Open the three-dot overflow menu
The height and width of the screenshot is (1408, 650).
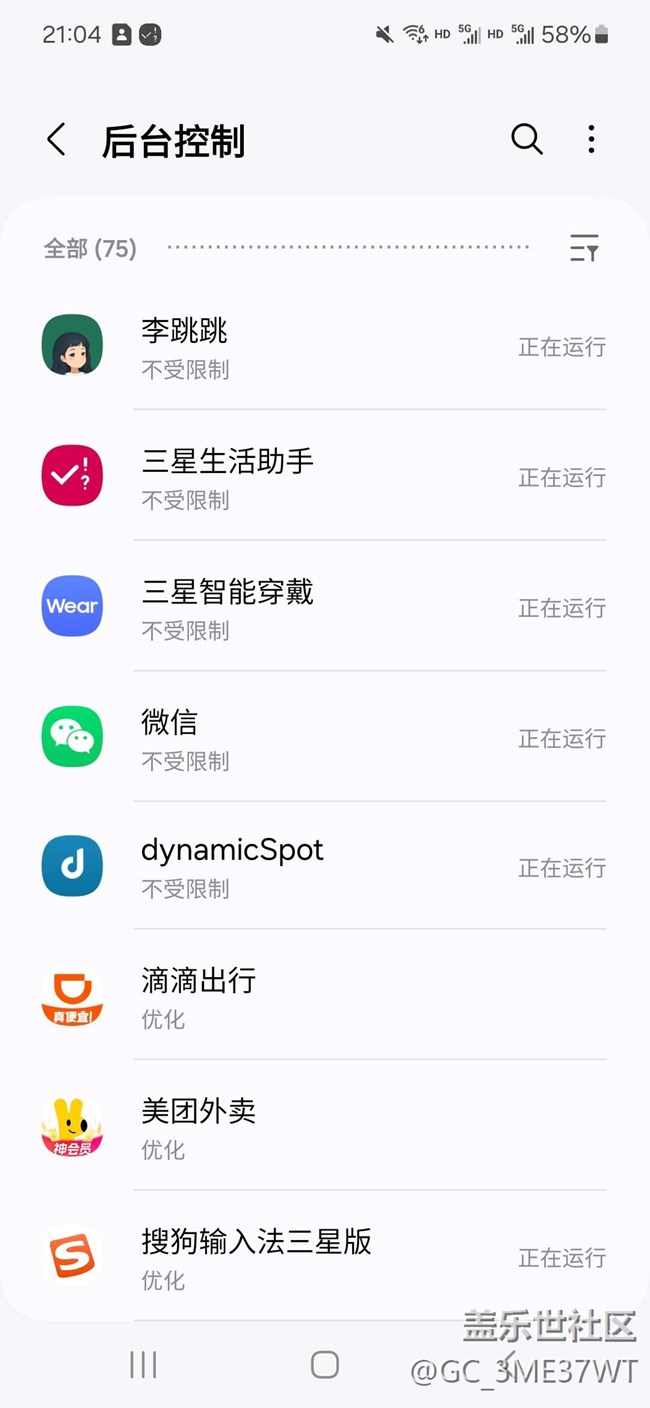(591, 140)
